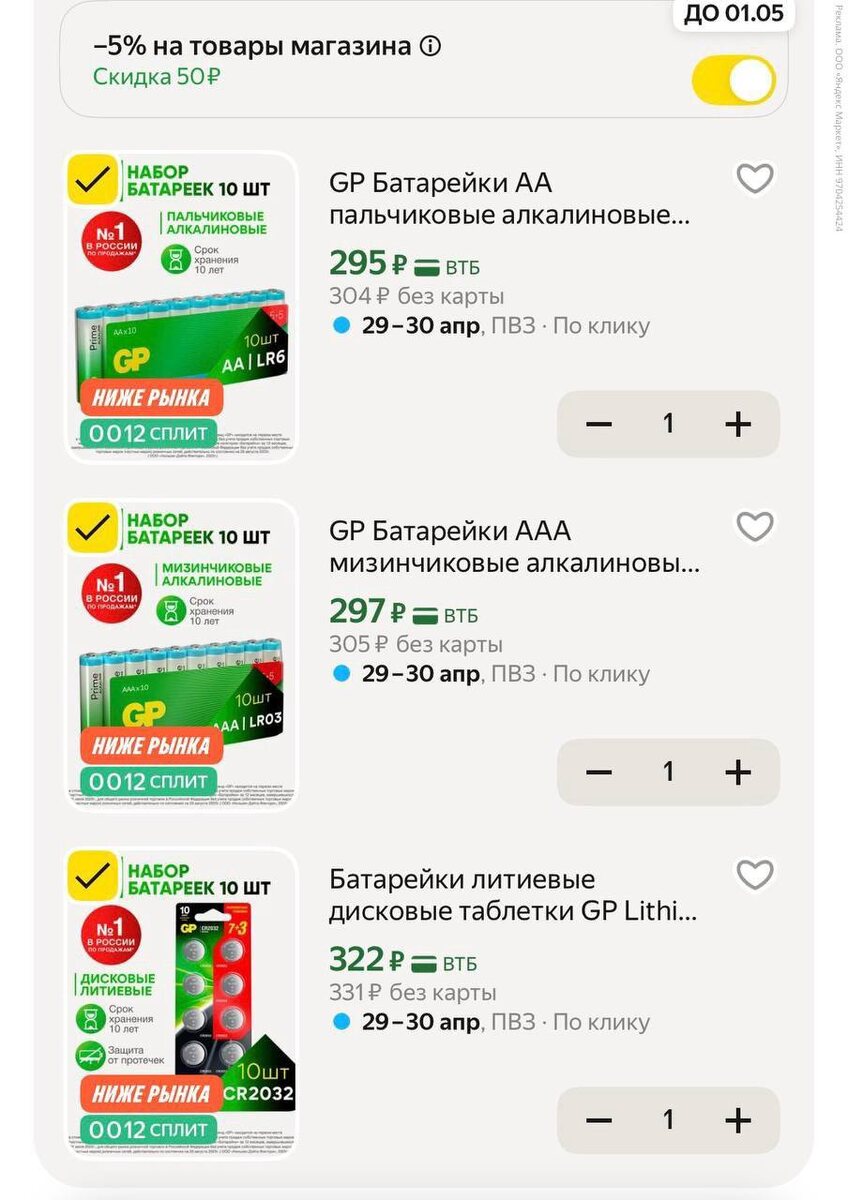This screenshot has width=848, height=1200.
Task: Uncheck the lithium CR2032 batteries item
Action: click(92, 875)
